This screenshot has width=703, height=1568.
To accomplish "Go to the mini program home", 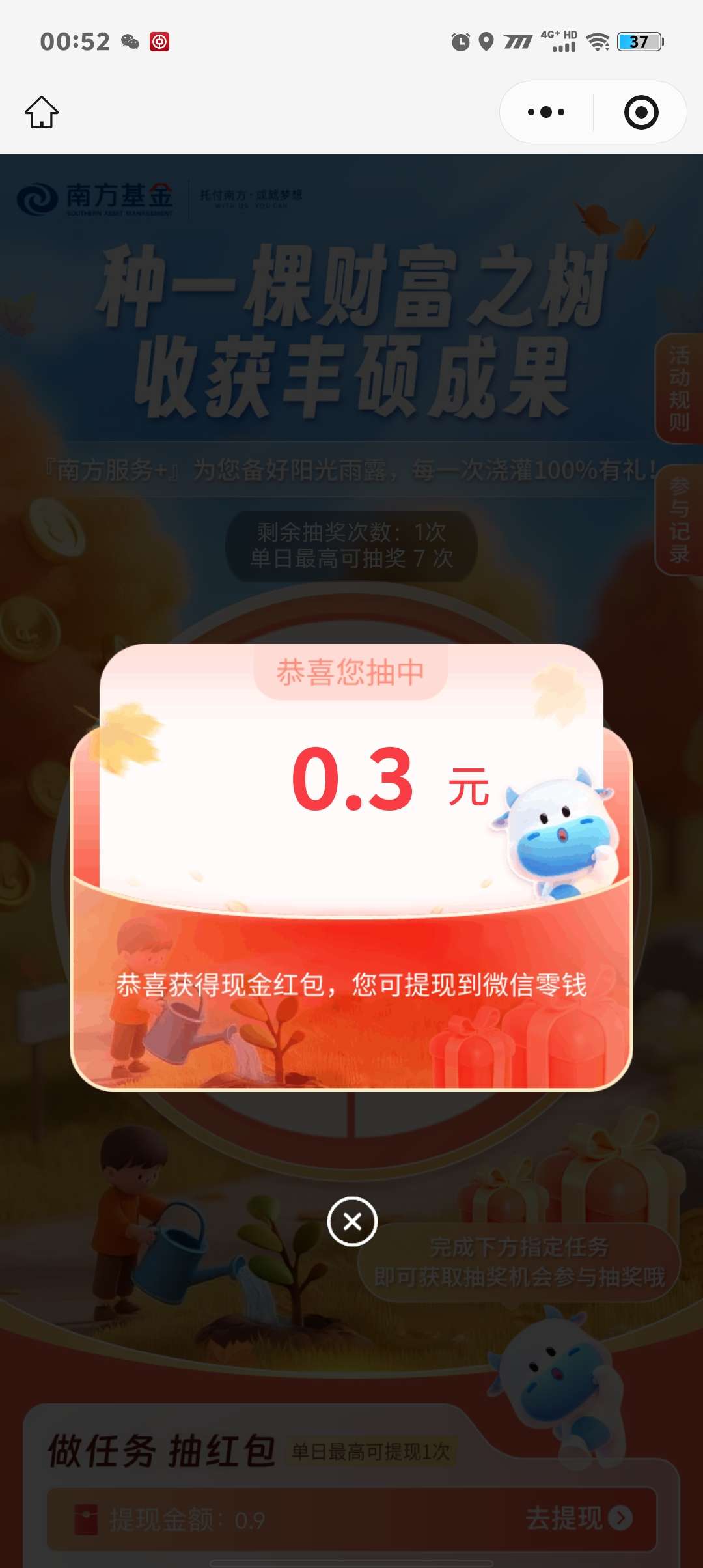I will 42,112.
